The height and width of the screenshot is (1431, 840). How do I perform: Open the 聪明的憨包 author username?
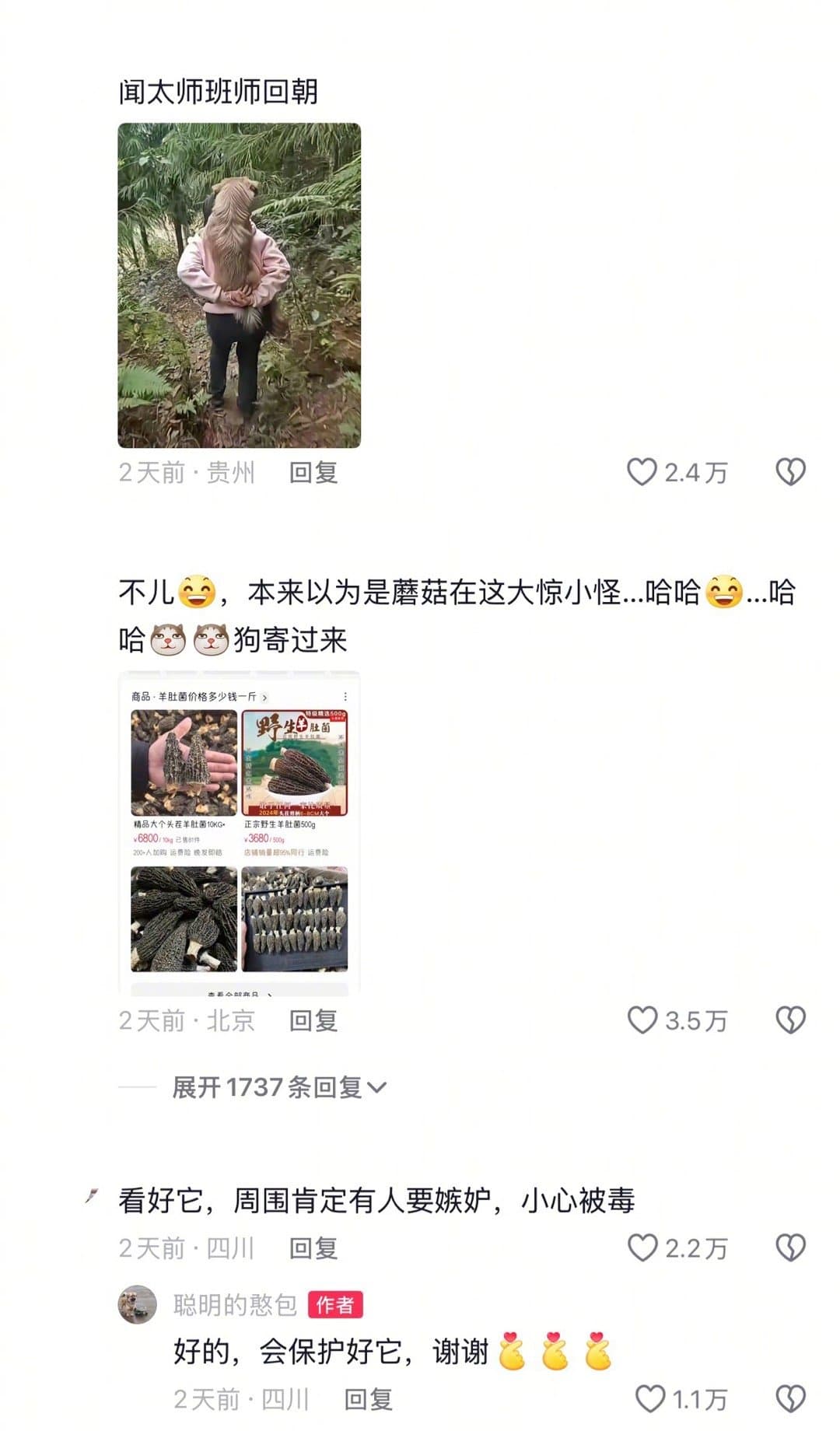(235, 1304)
